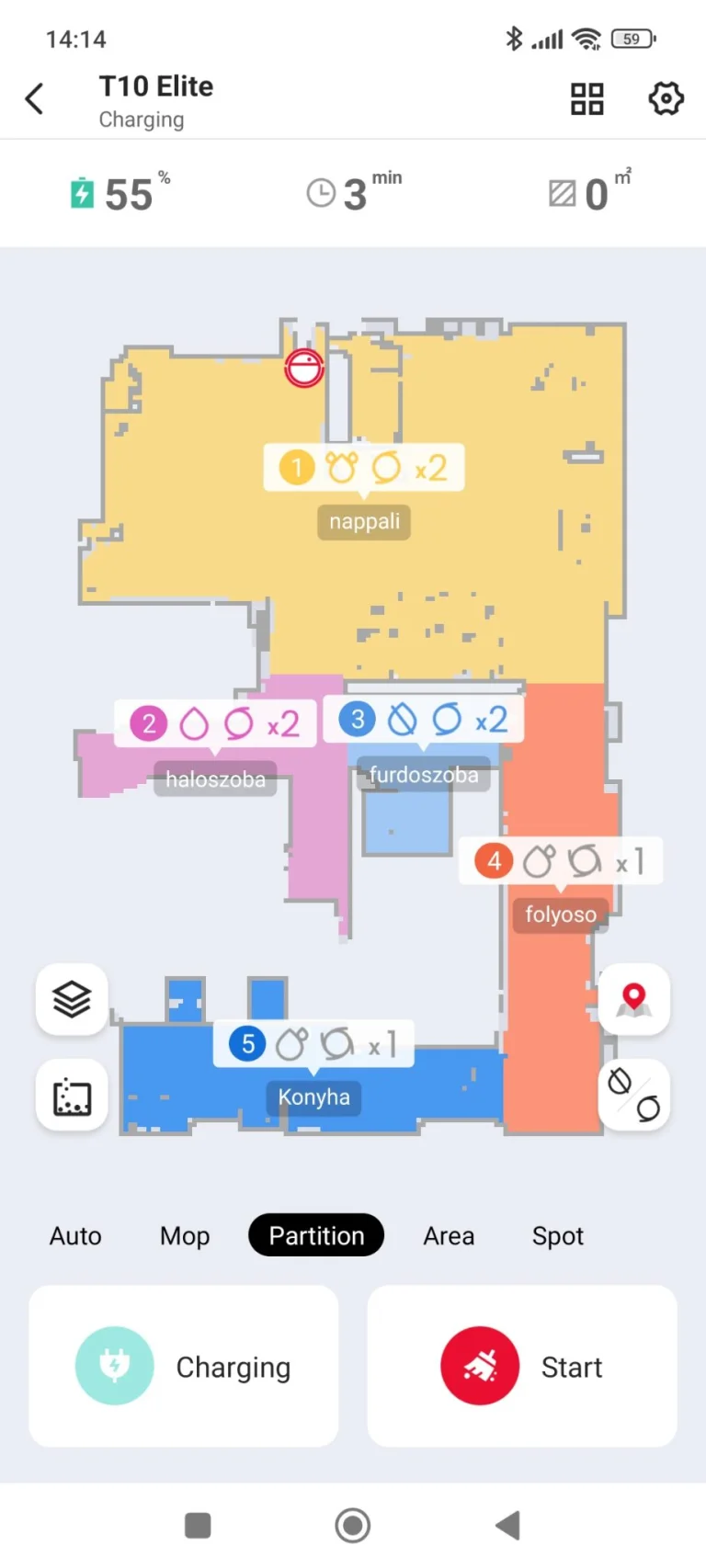Open the water and suction settings button
706x1568 pixels.
[634, 1096]
